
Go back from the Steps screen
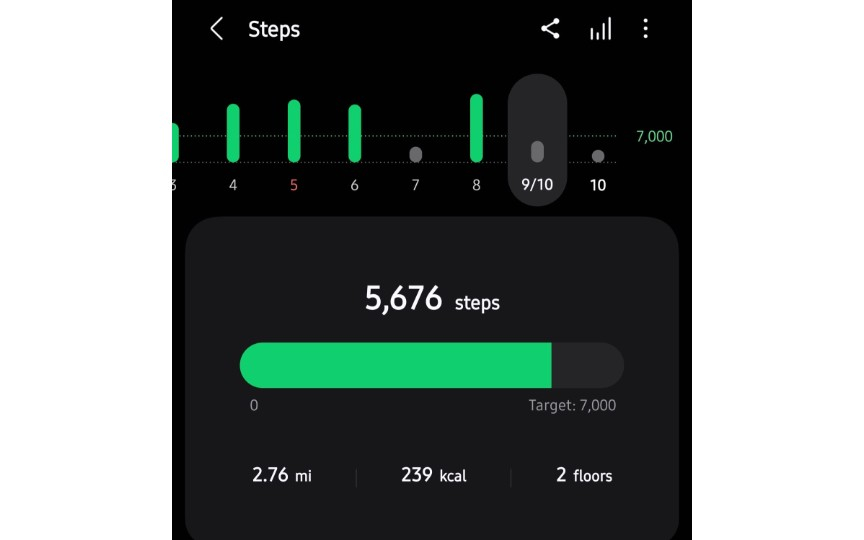pyautogui.click(x=217, y=29)
